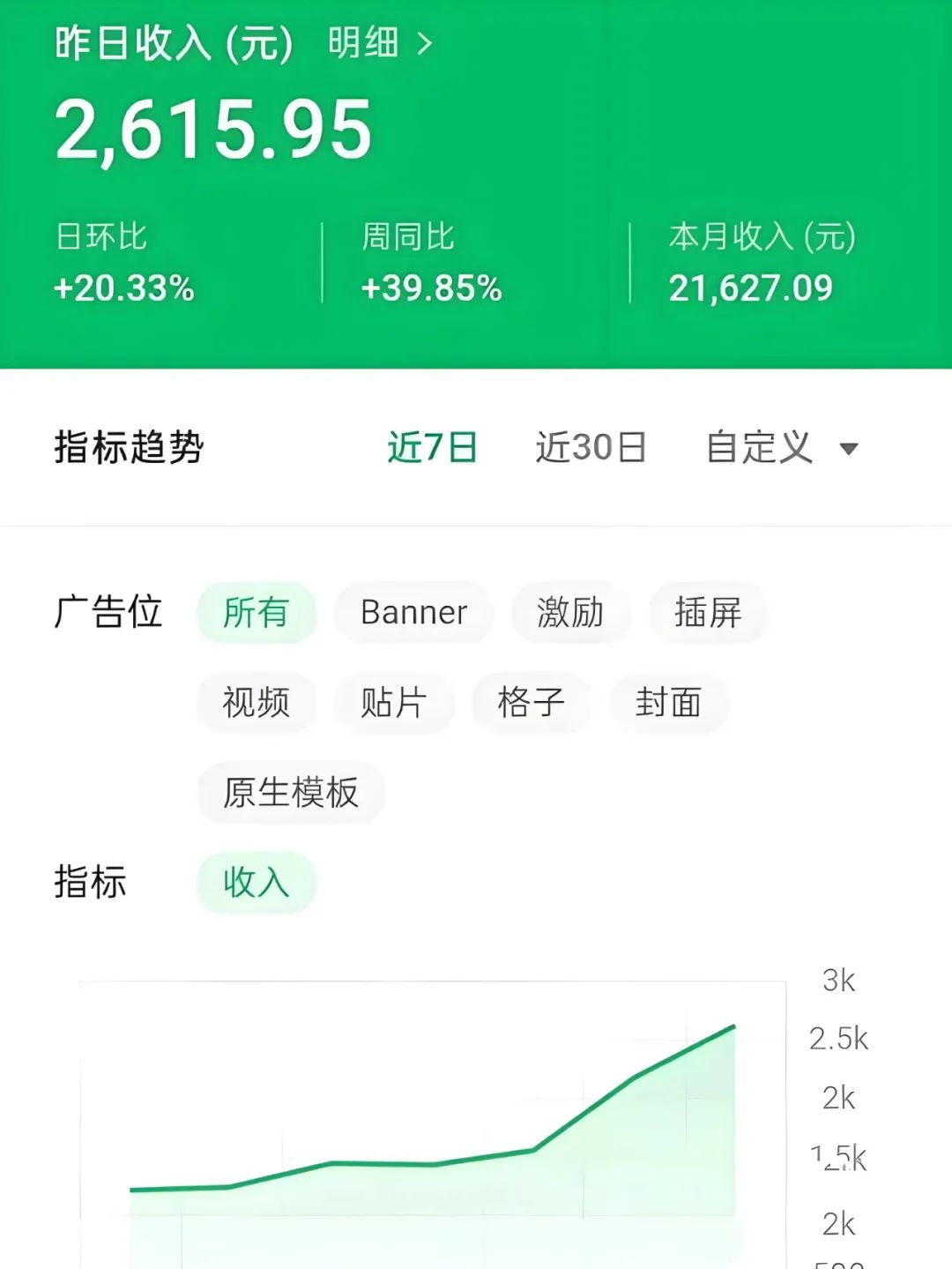This screenshot has height=1269, width=952.
Task: Filter by 格子 ad slot
Action: tap(531, 703)
